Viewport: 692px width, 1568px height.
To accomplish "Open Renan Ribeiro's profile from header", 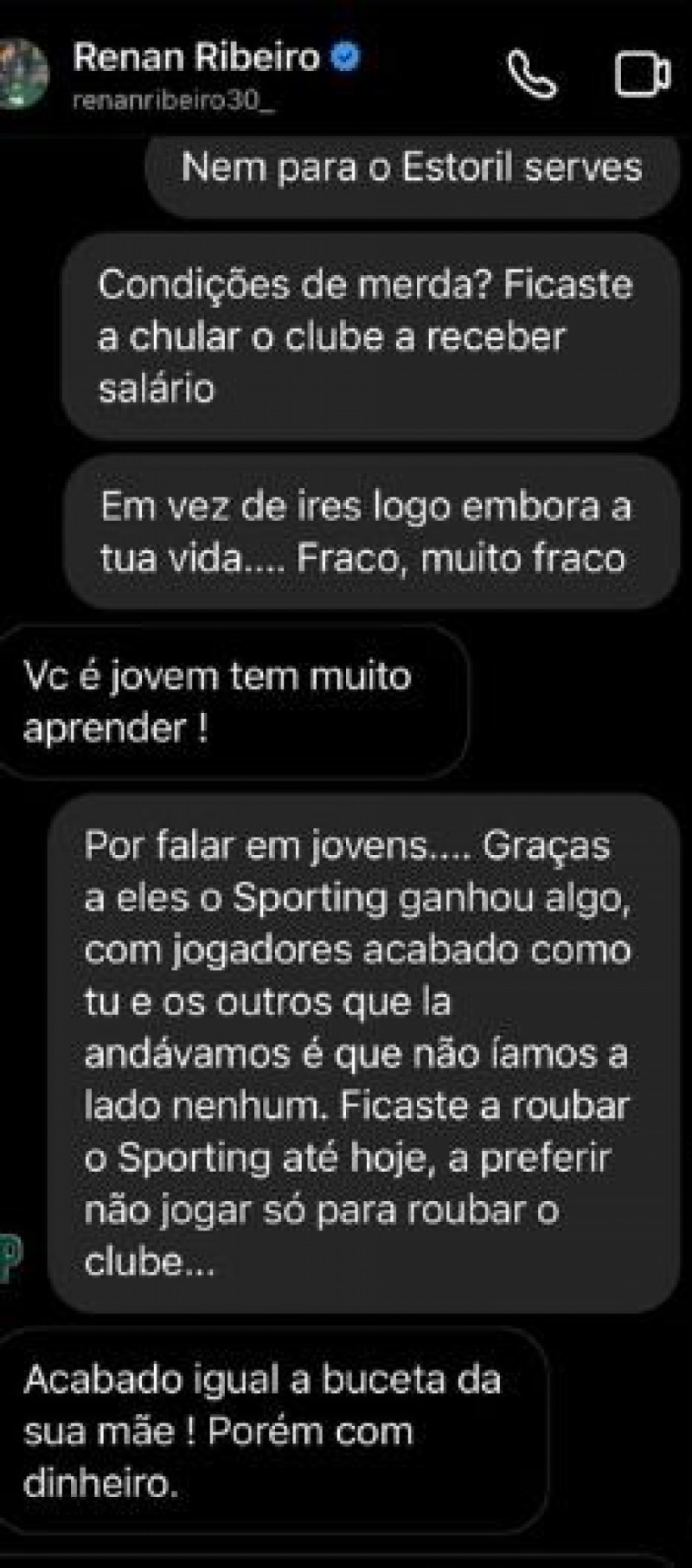I will (x=197, y=59).
